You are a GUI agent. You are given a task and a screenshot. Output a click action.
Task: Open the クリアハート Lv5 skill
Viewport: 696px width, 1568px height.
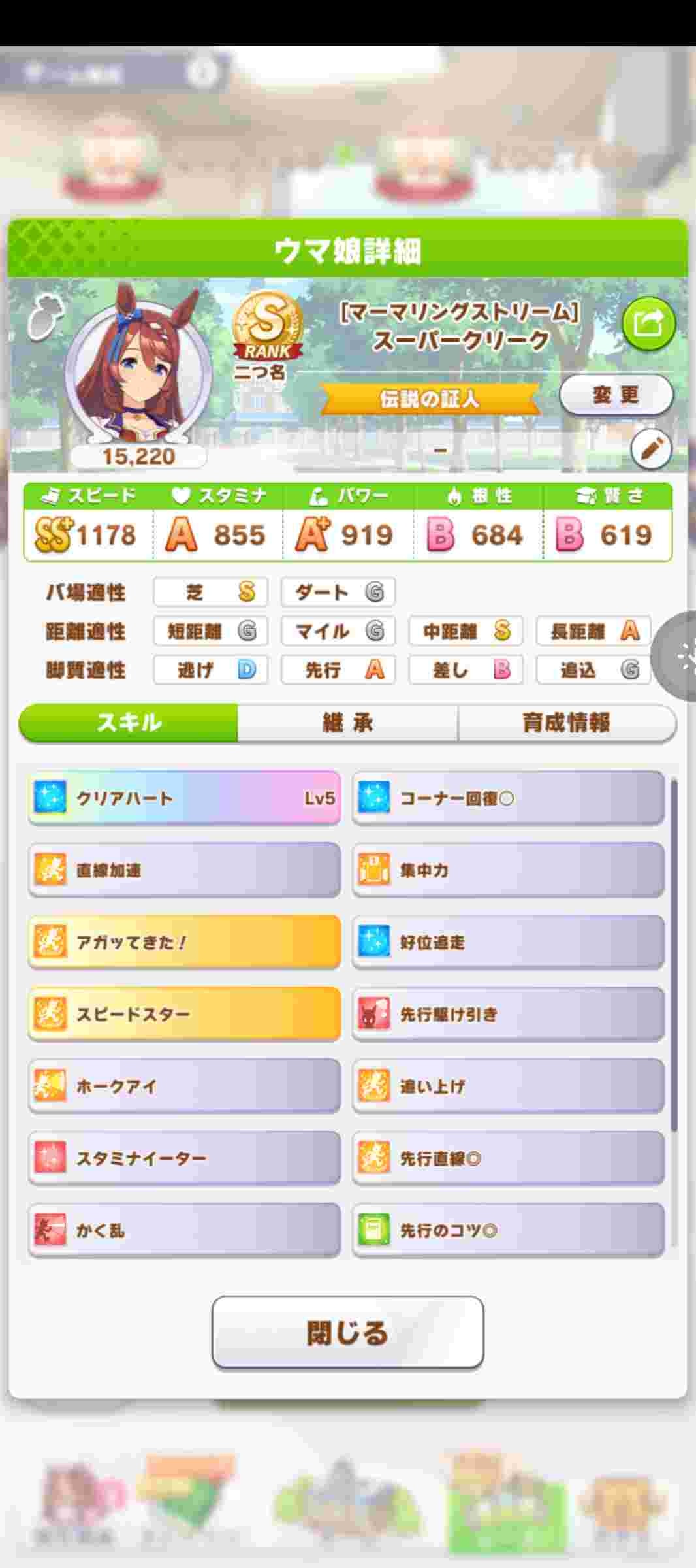[185, 798]
